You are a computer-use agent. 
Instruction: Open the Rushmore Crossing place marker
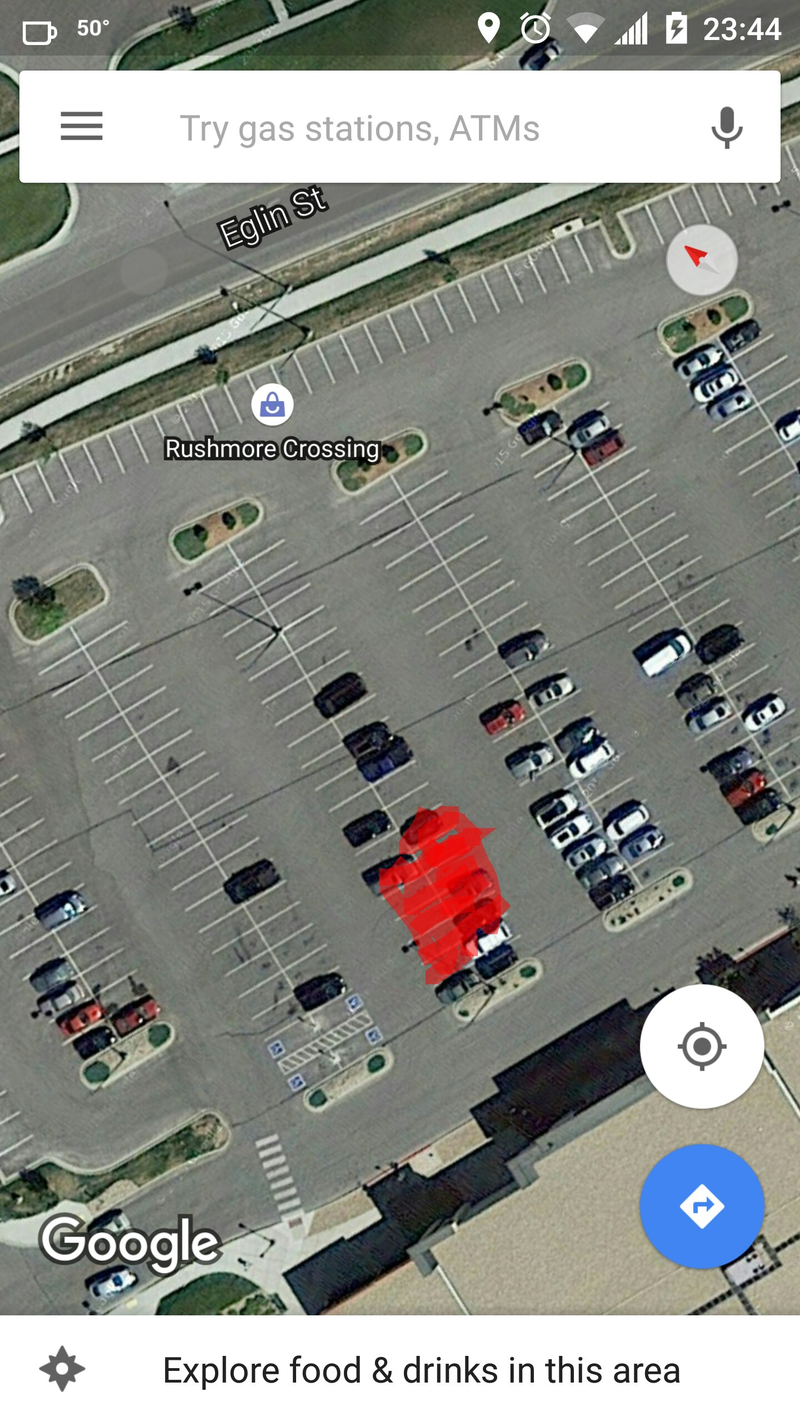(x=271, y=405)
